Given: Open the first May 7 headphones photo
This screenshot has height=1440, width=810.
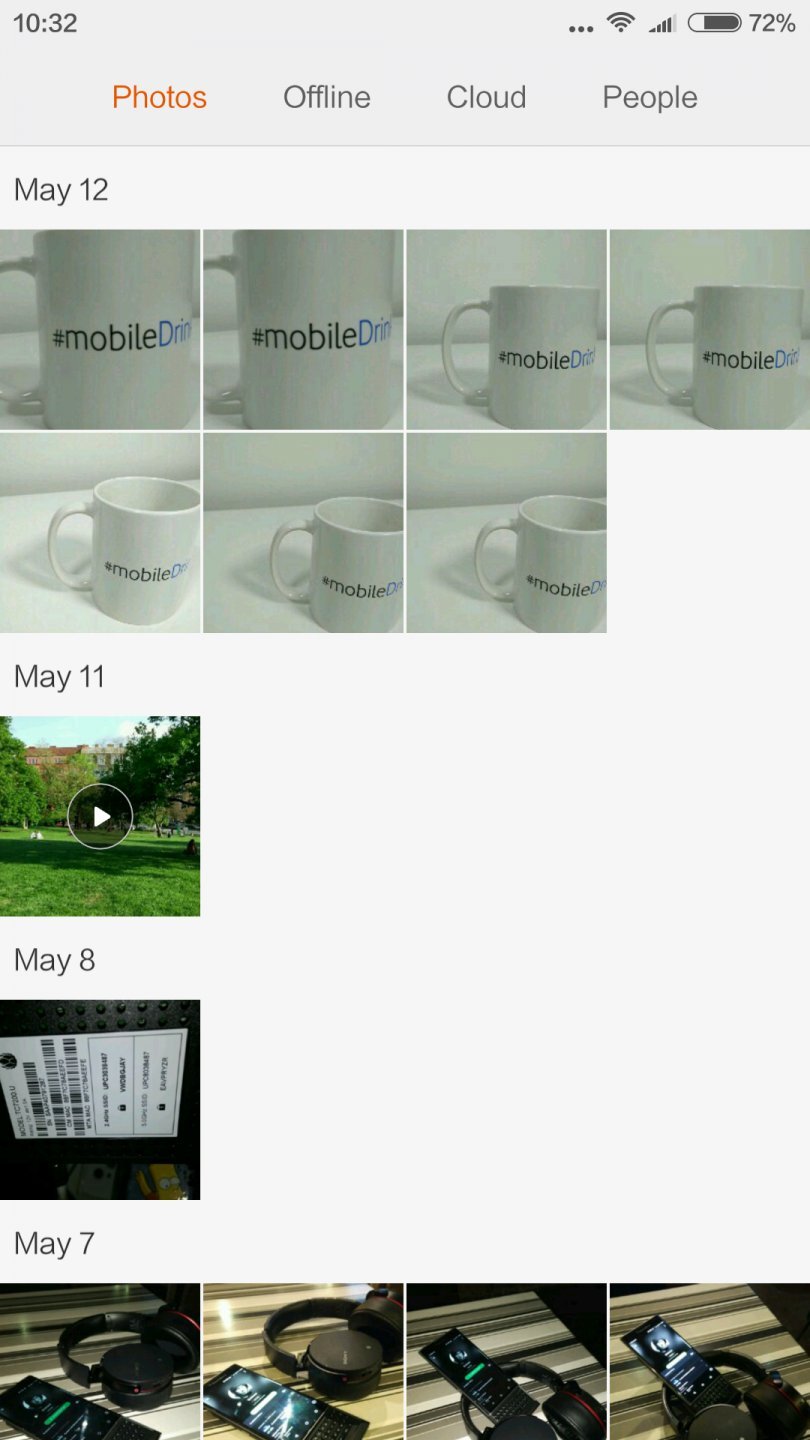Looking at the screenshot, I should 100,1360.
